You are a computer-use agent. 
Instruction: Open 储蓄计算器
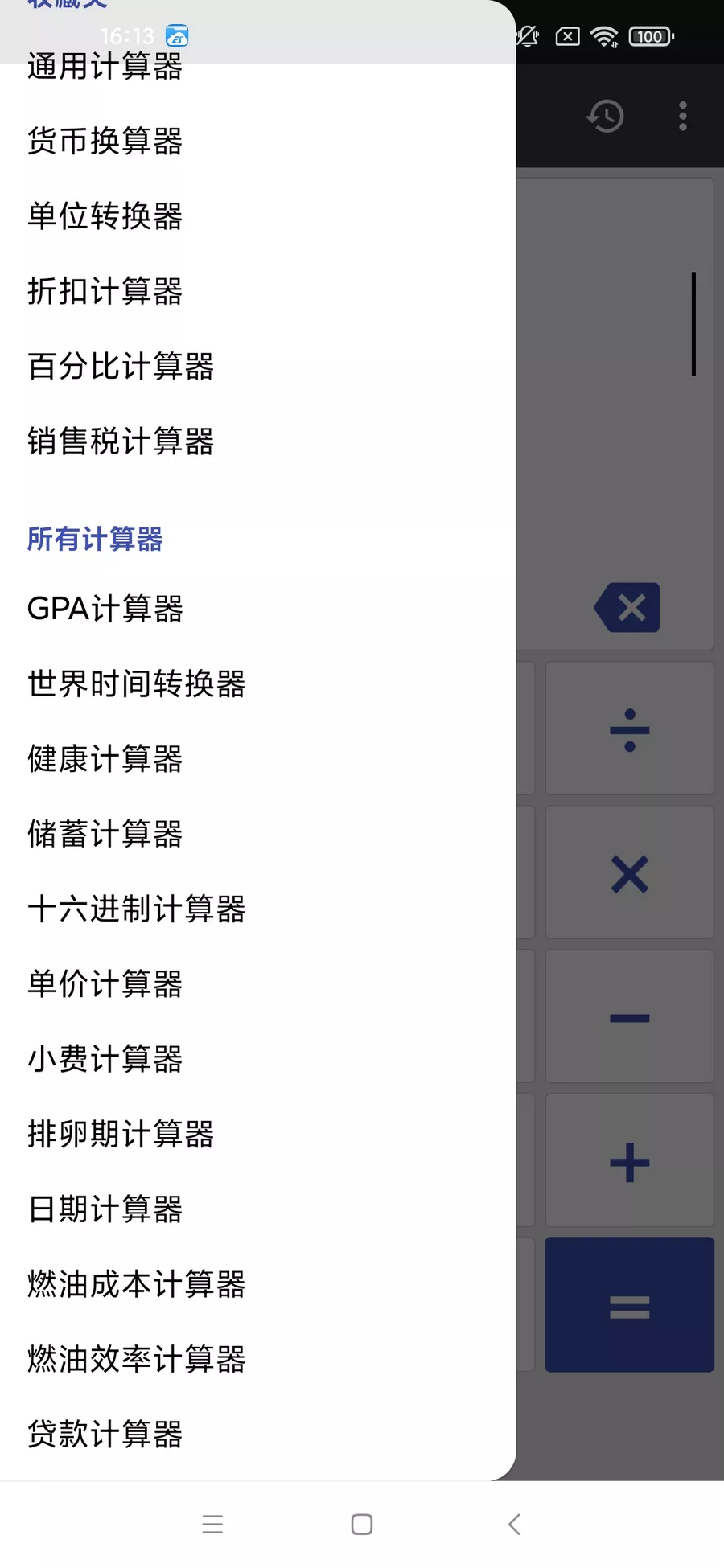click(x=105, y=834)
